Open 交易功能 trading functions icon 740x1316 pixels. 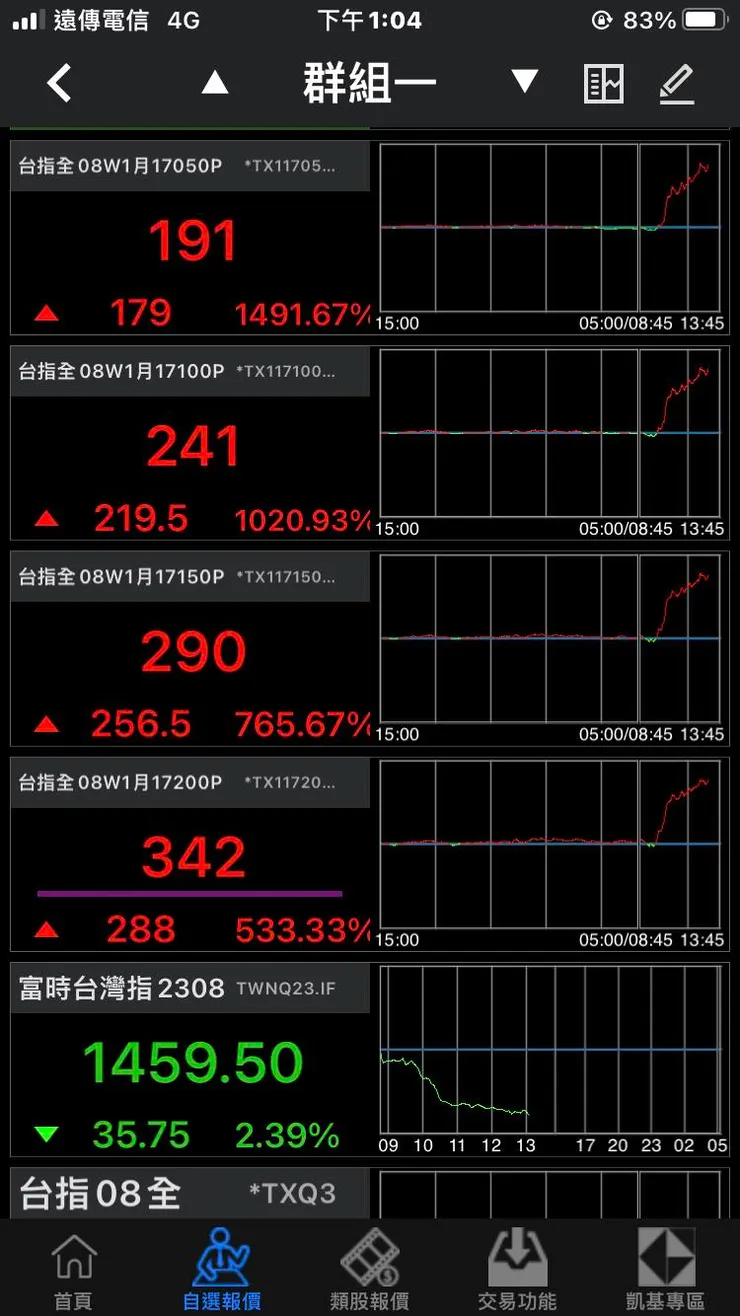coord(517,1266)
